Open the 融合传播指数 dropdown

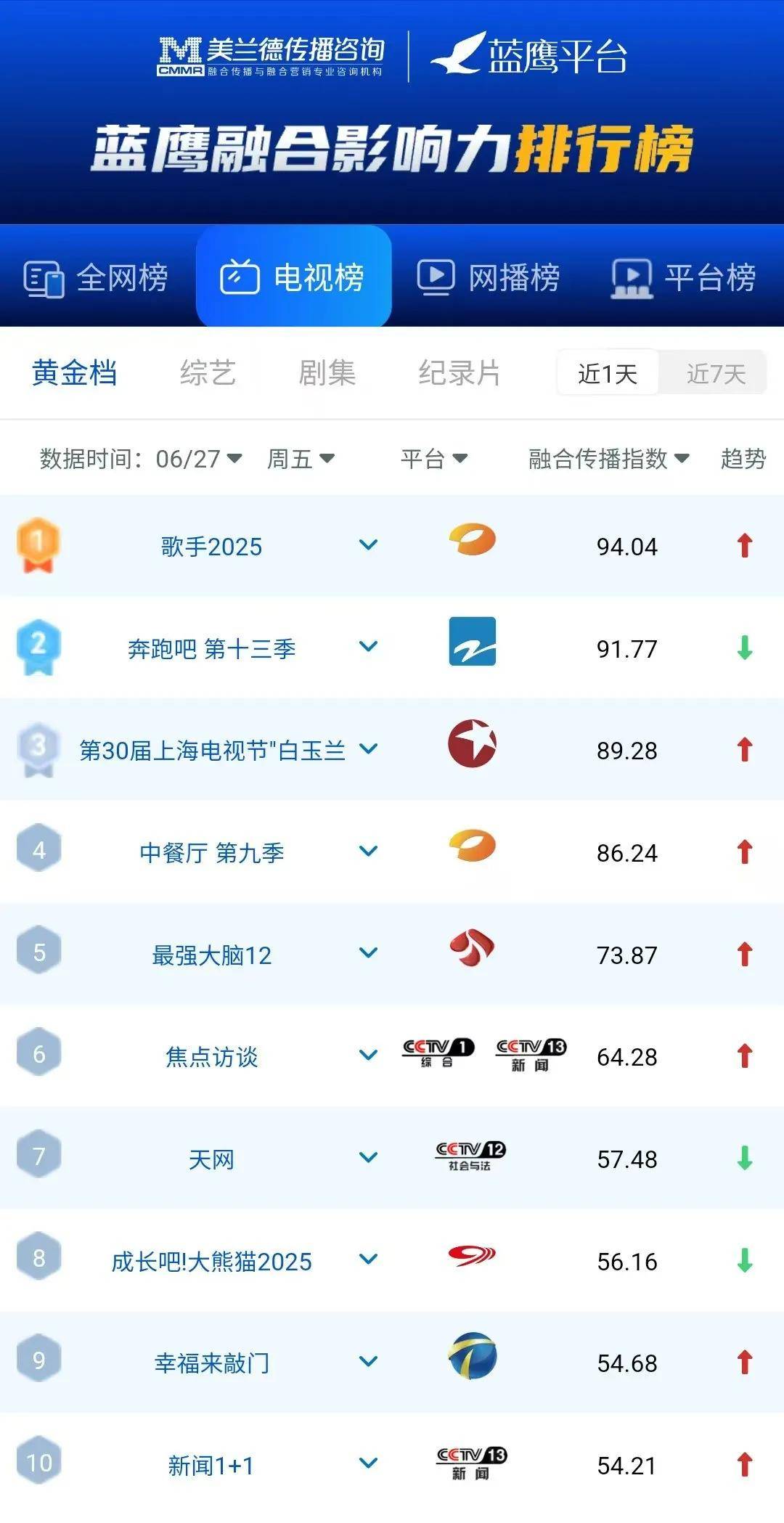[x=608, y=459]
